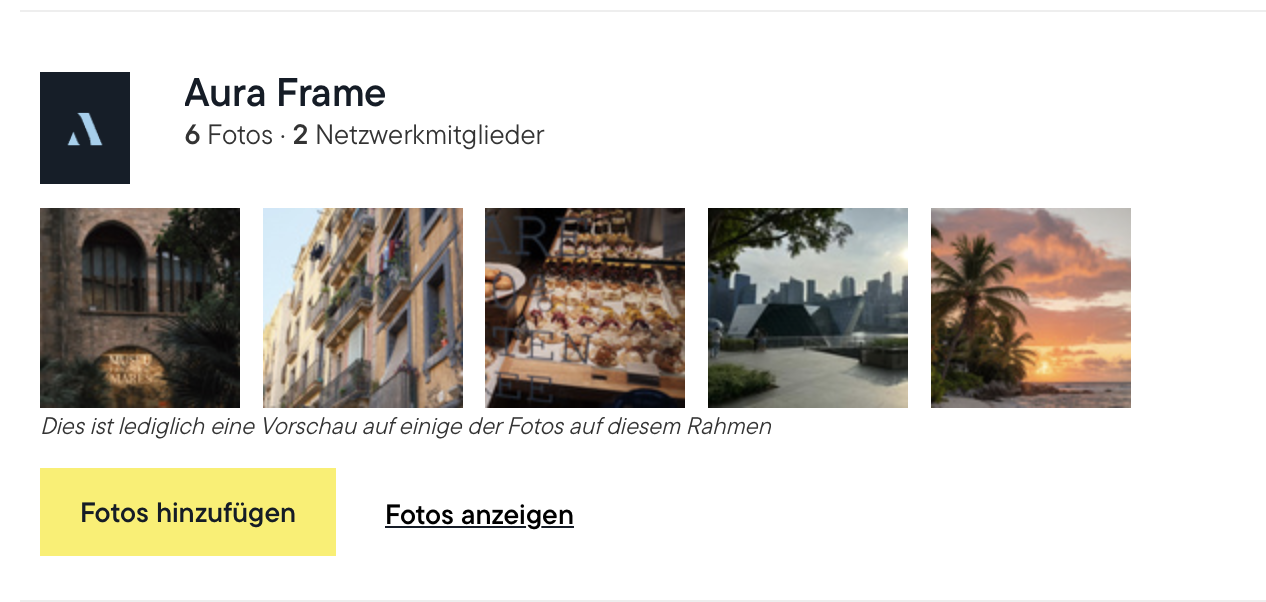Open the palm tree sunset photo
The height and width of the screenshot is (602, 1266).
(x=1030, y=308)
